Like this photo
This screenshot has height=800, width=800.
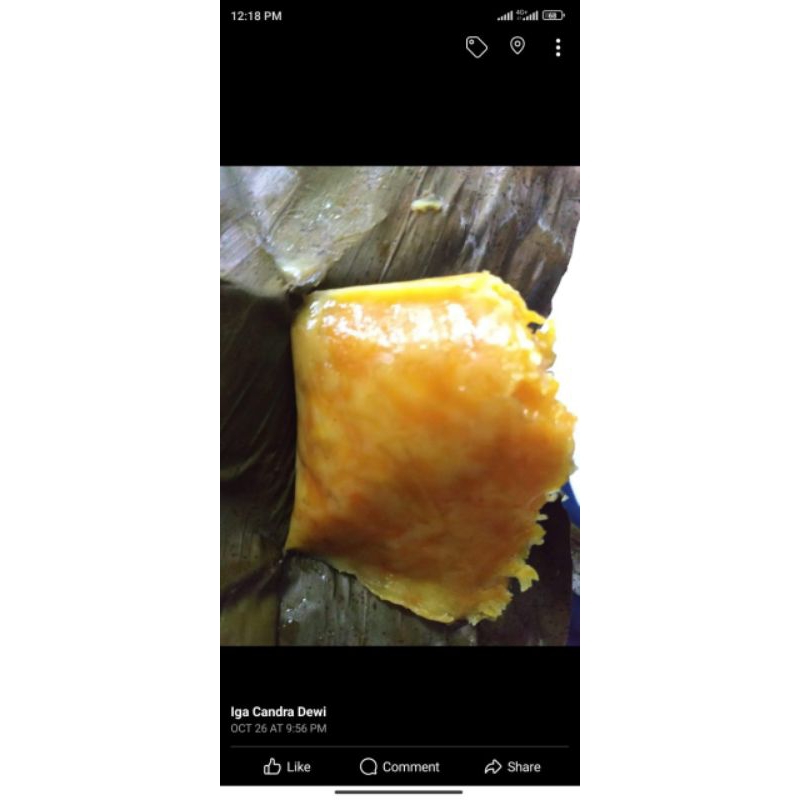287,767
